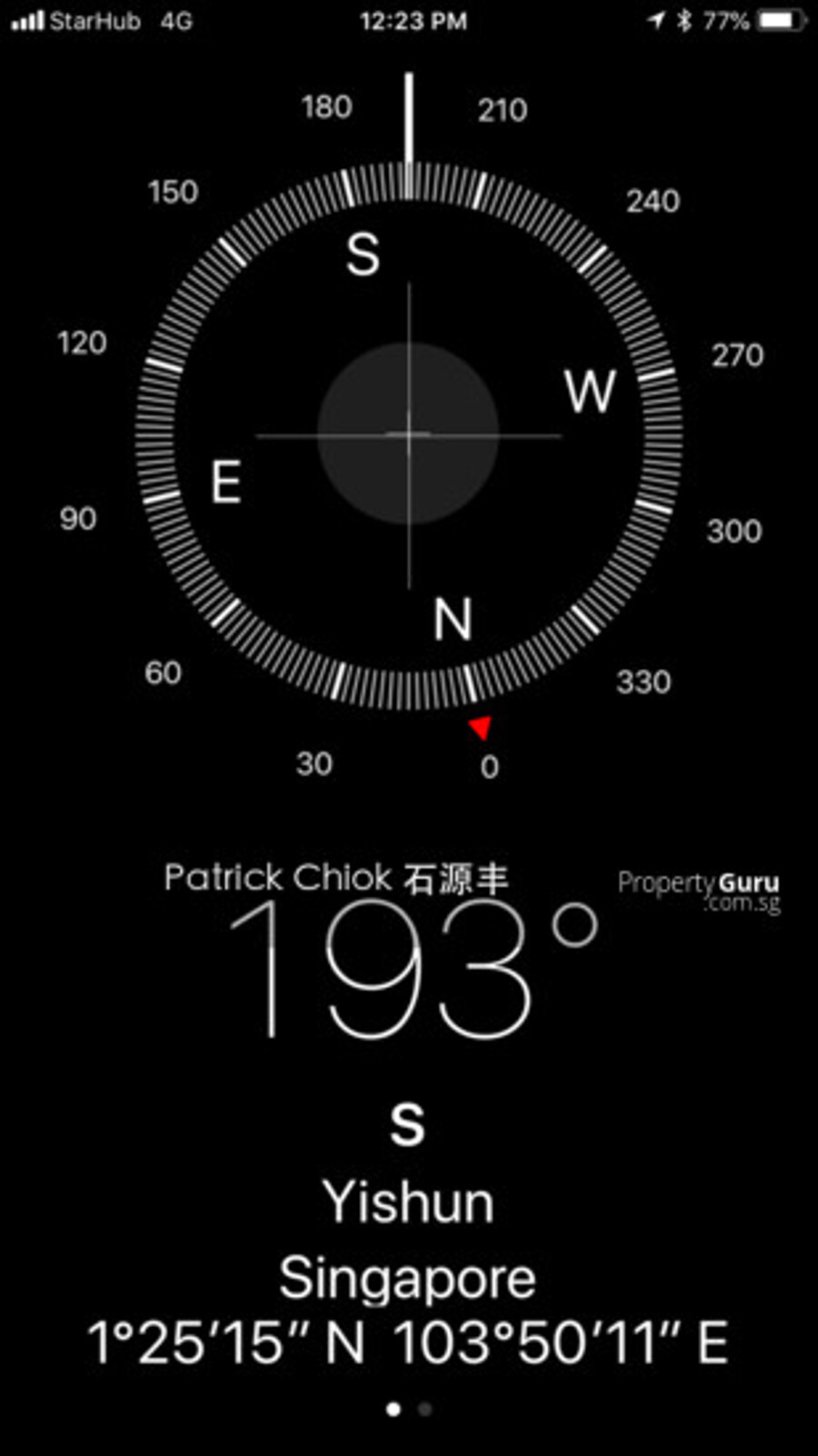The image size is (818, 1456).
Task: Tap the compass dial to lock heading
Action: 409,434
